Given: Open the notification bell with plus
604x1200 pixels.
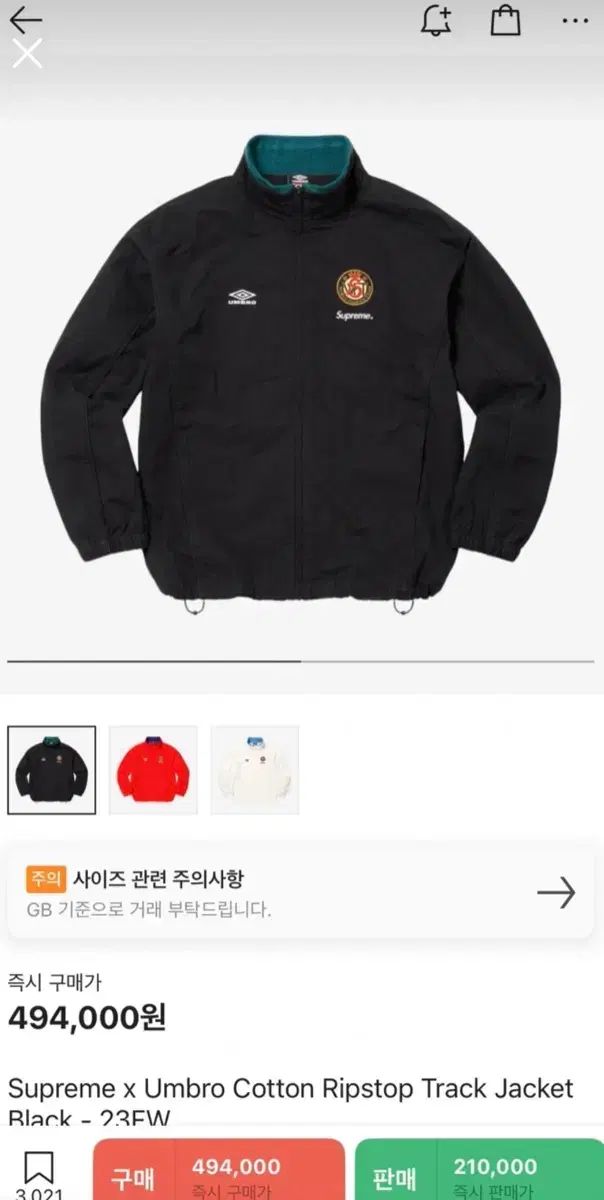Looking at the screenshot, I should pyautogui.click(x=436, y=21).
